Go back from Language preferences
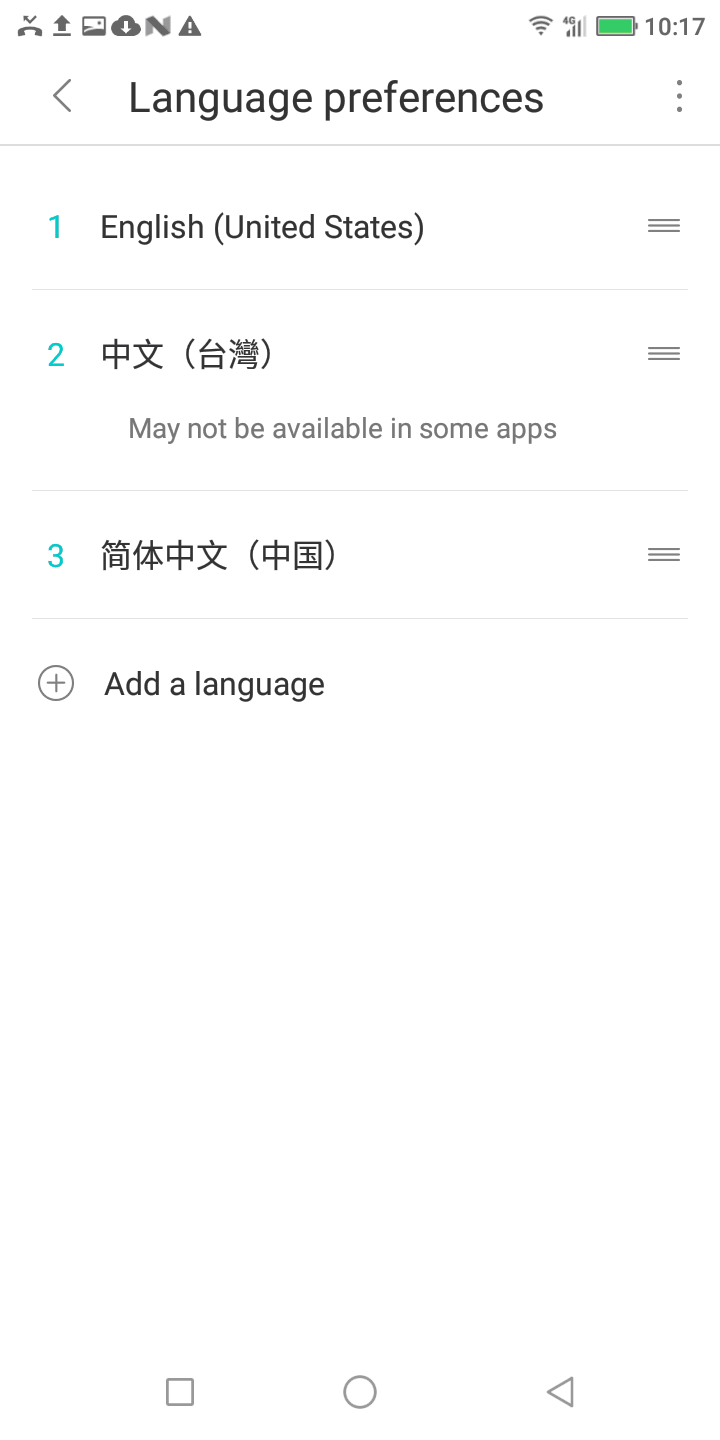 point(62,97)
